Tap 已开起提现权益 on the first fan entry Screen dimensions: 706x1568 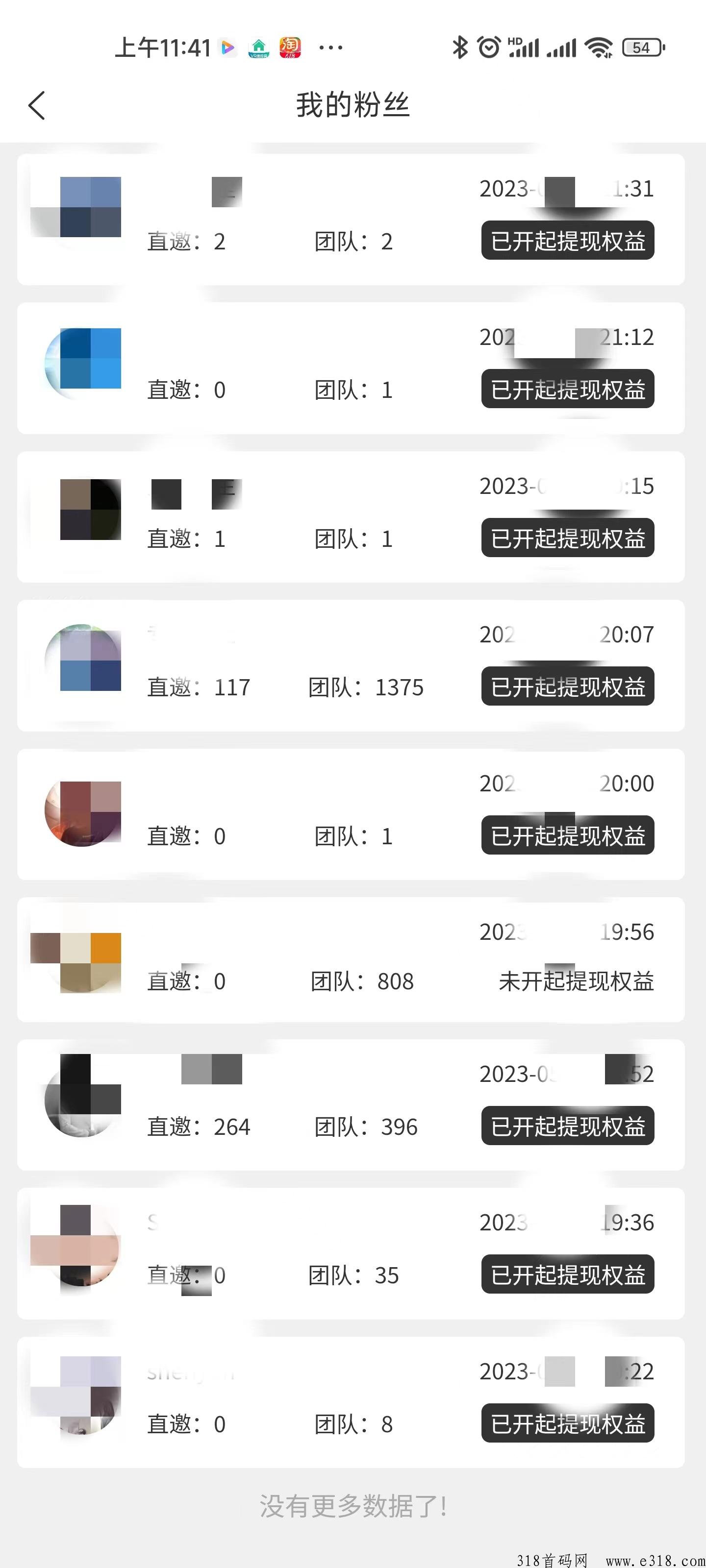(x=567, y=242)
